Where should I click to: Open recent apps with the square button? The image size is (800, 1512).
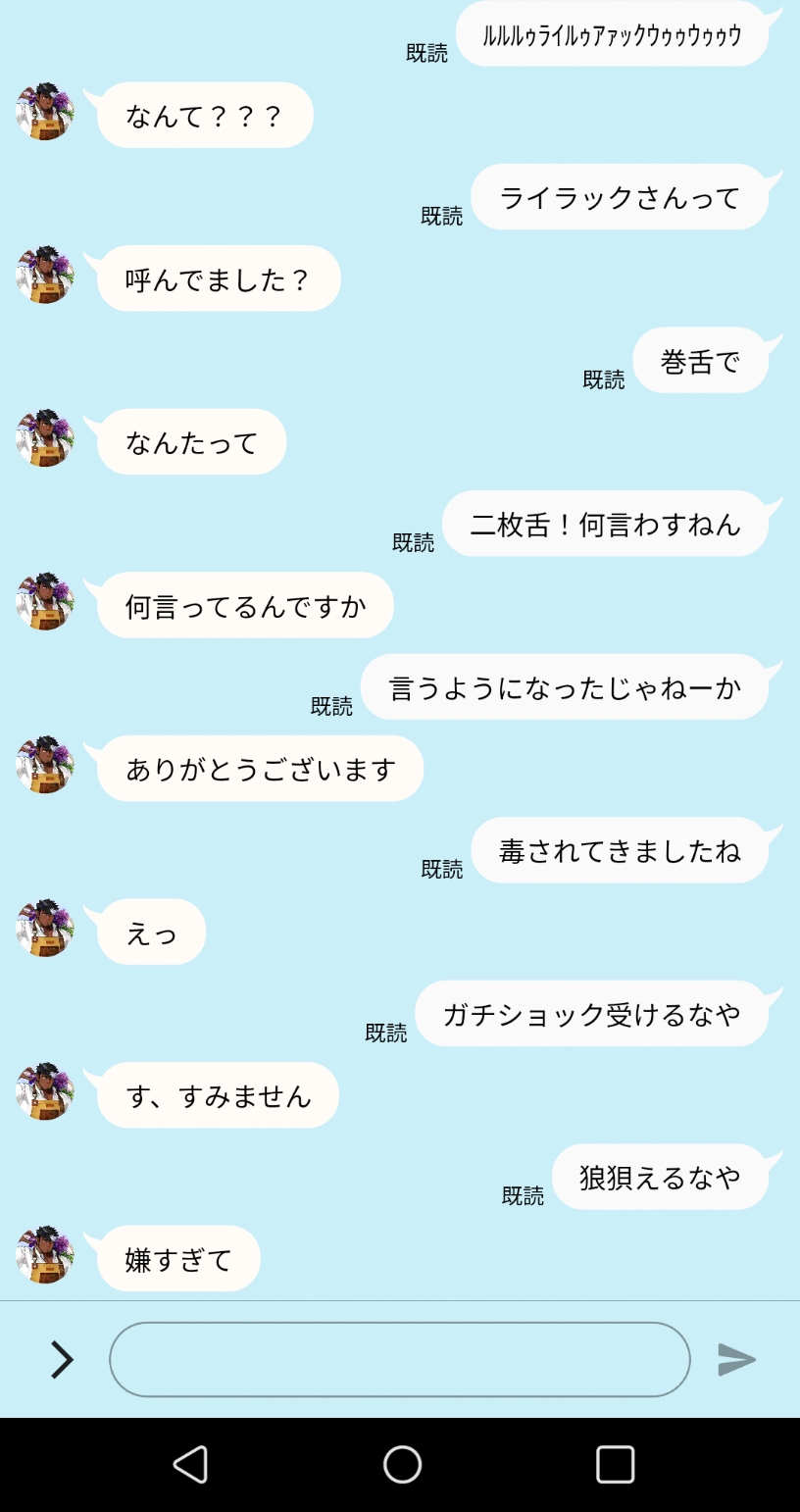tap(615, 1464)
